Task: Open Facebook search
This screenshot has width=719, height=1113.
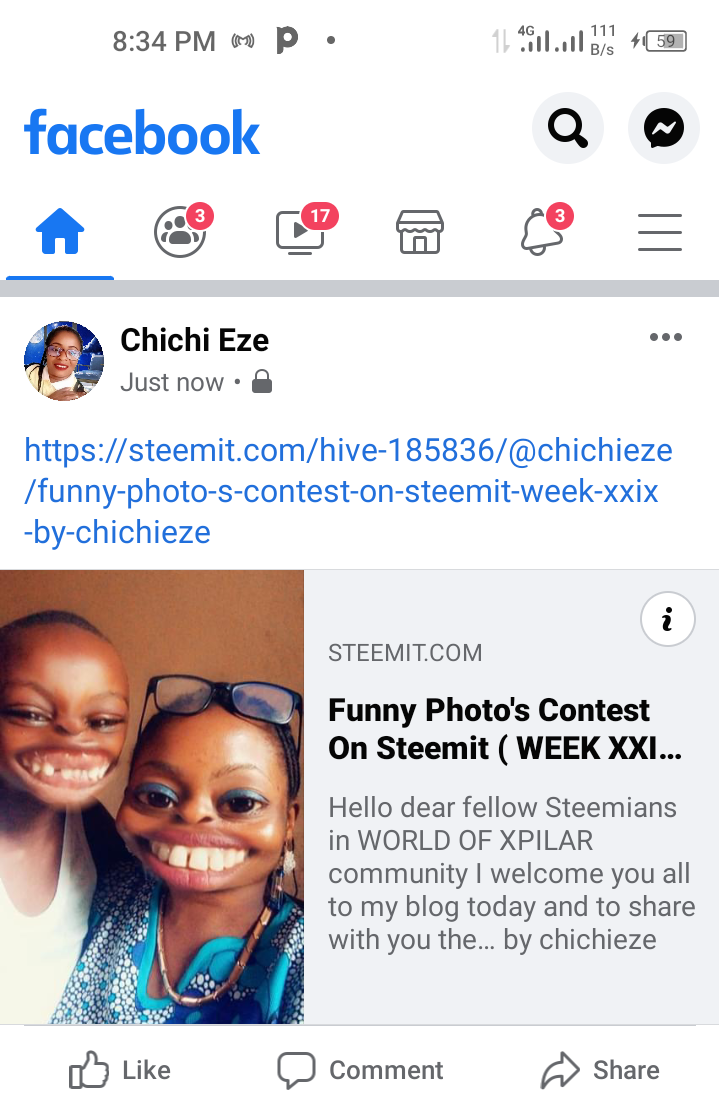Action: (568, 128)
